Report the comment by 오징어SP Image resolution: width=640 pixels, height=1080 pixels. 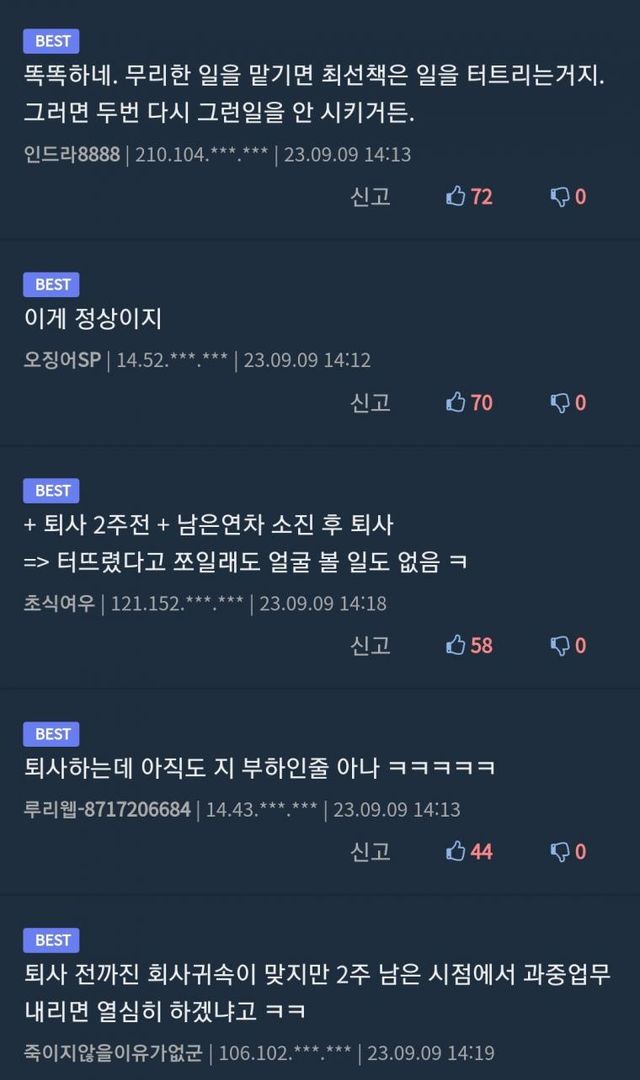[x=370, y=402]
